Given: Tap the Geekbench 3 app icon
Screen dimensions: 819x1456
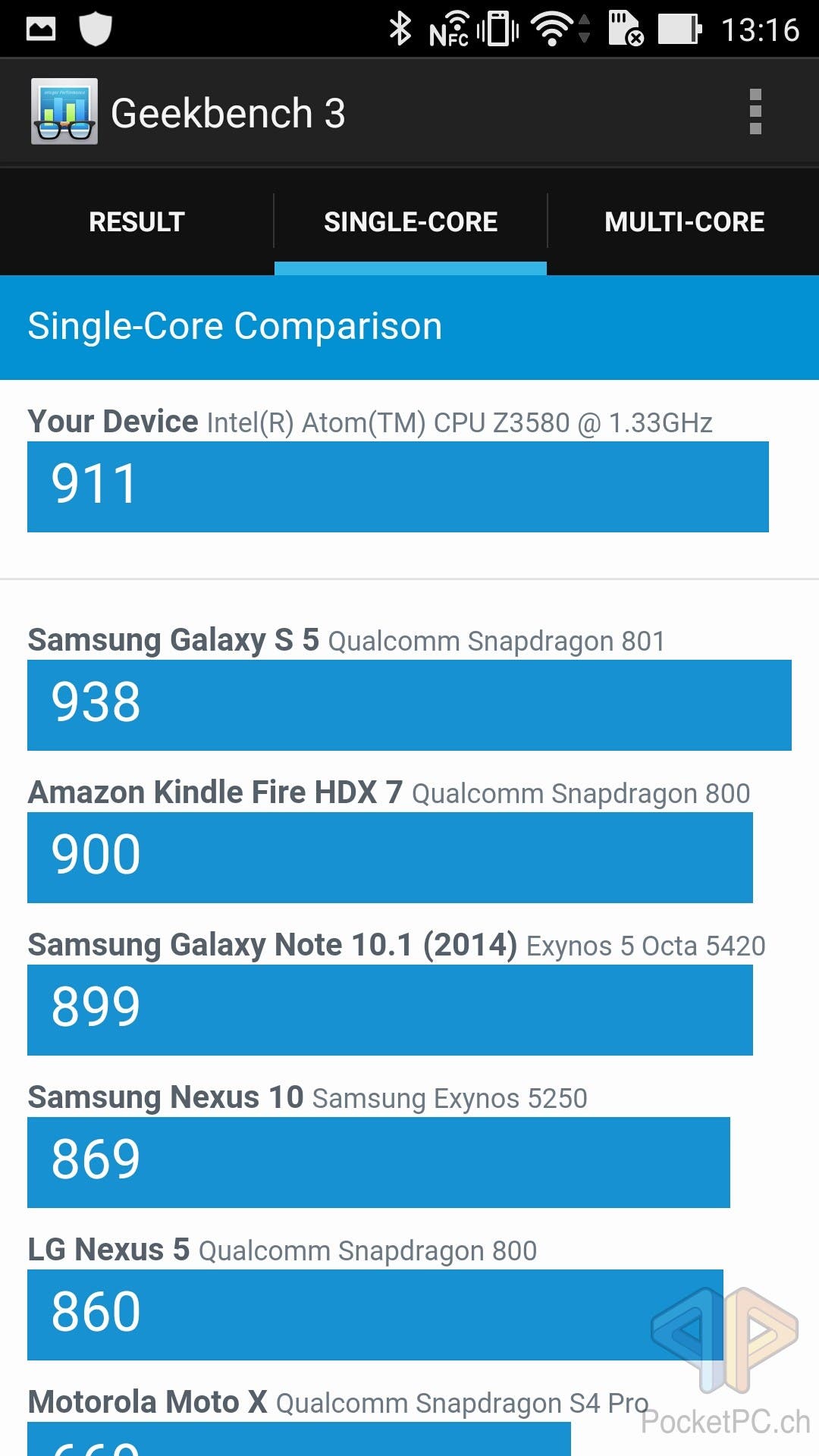Looking at the screenshot, I should click(64, 111).
